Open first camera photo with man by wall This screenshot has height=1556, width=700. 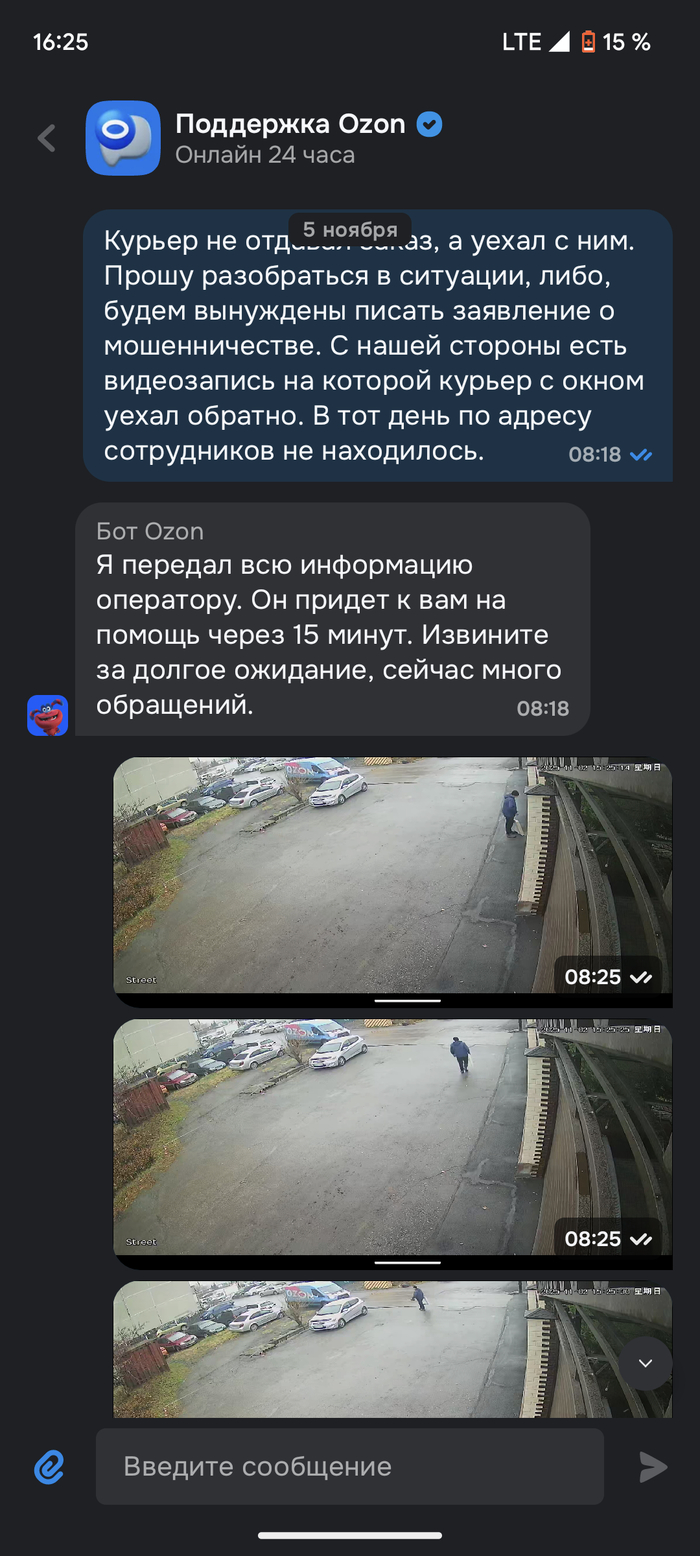click(x=392, y=876)
